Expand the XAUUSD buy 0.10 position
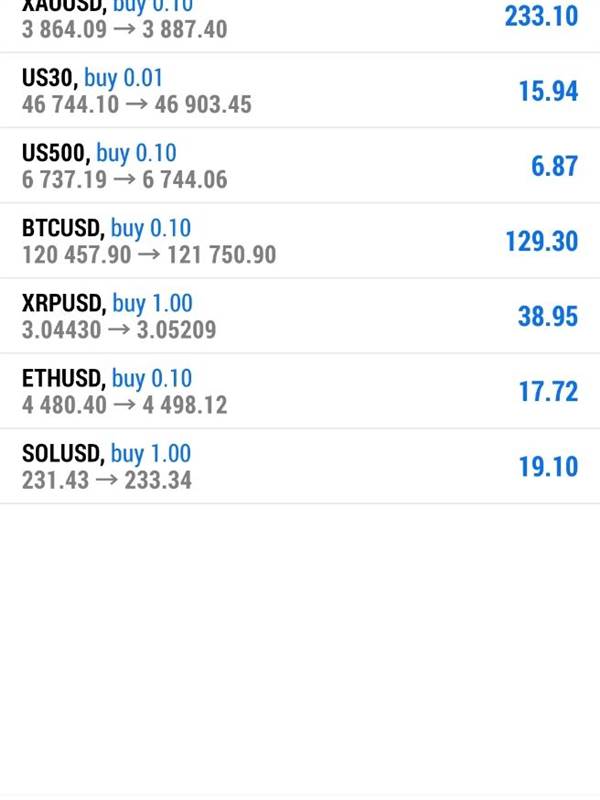Screen dimensions: 600x800 point(300,22)
